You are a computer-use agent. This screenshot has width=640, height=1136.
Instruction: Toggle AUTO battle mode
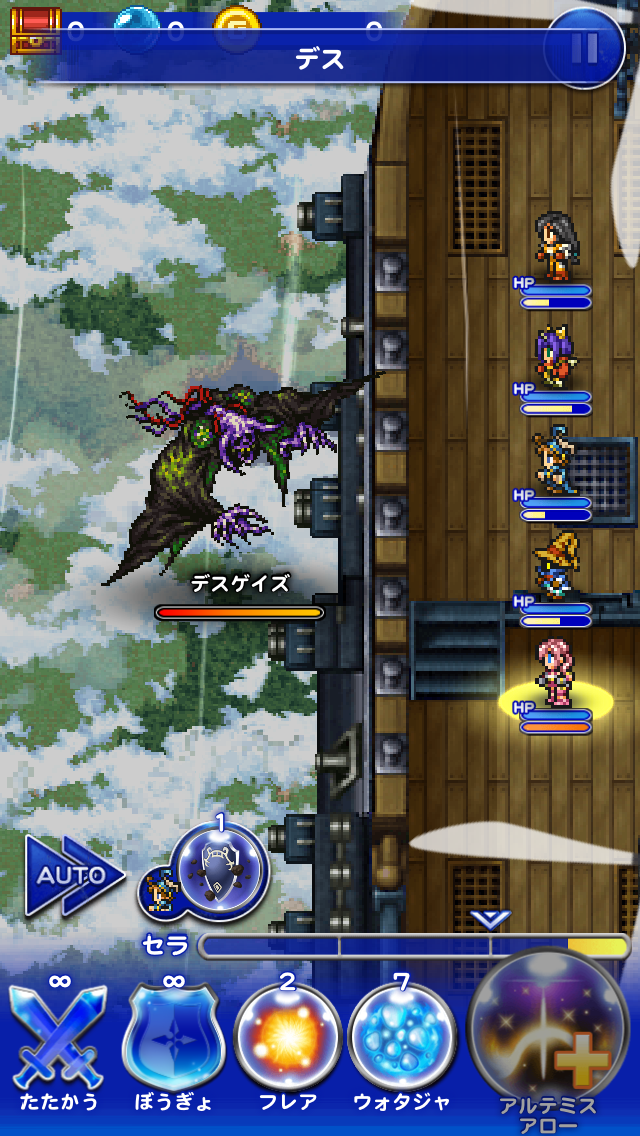click(x=70, y=874)
